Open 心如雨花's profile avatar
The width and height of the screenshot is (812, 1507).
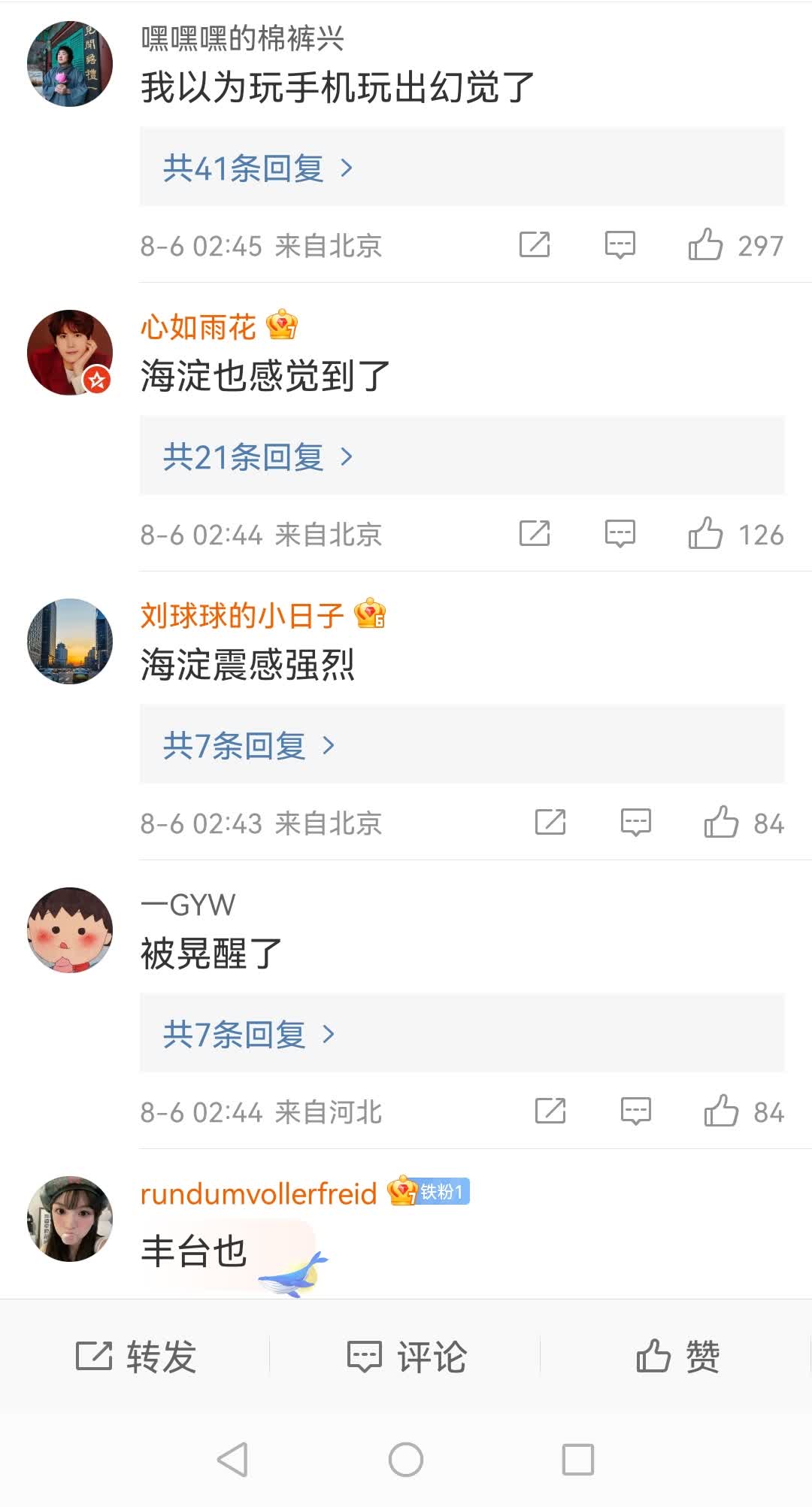tap(69, 352)
